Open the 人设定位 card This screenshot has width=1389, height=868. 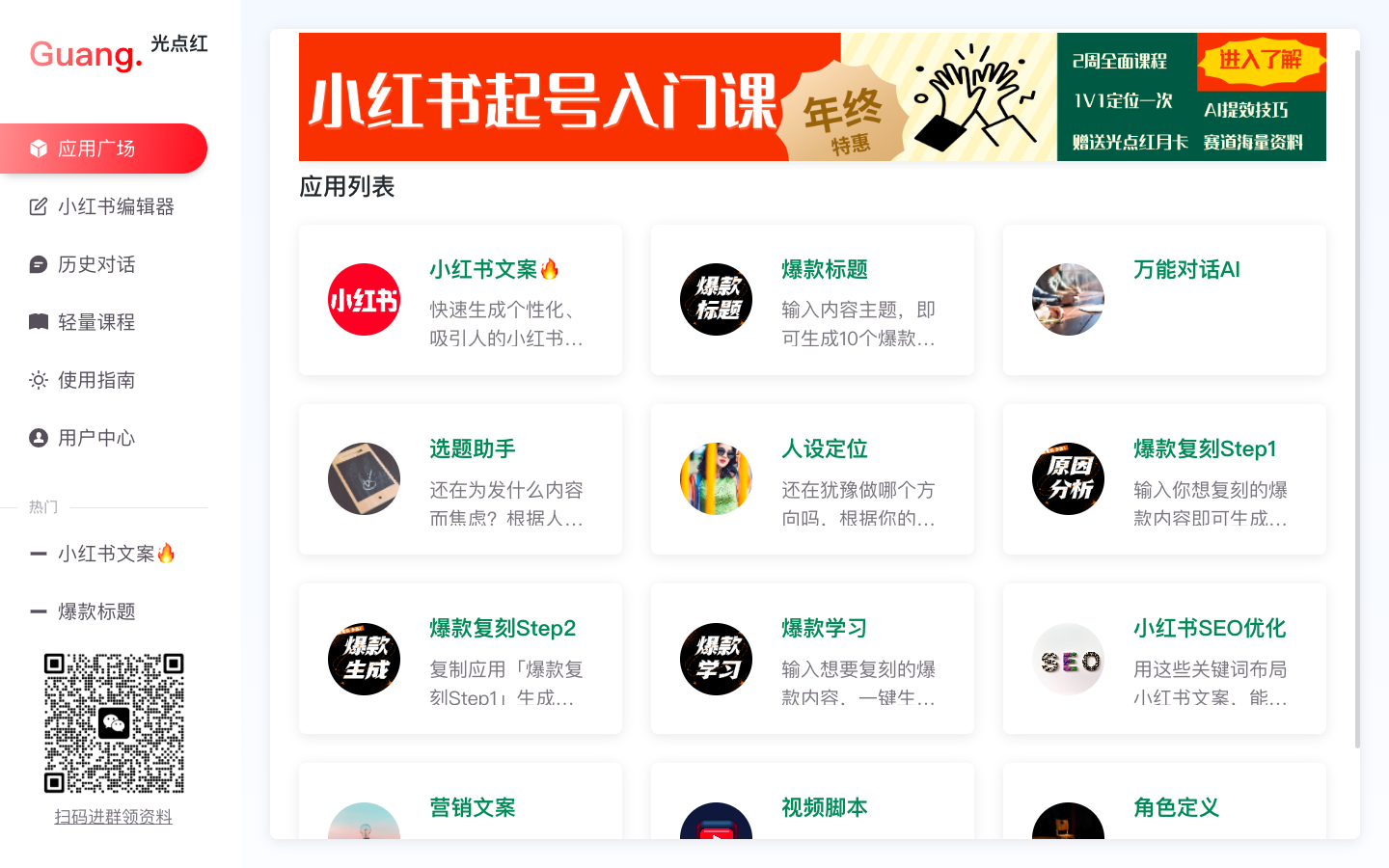[x=812, y=479]
